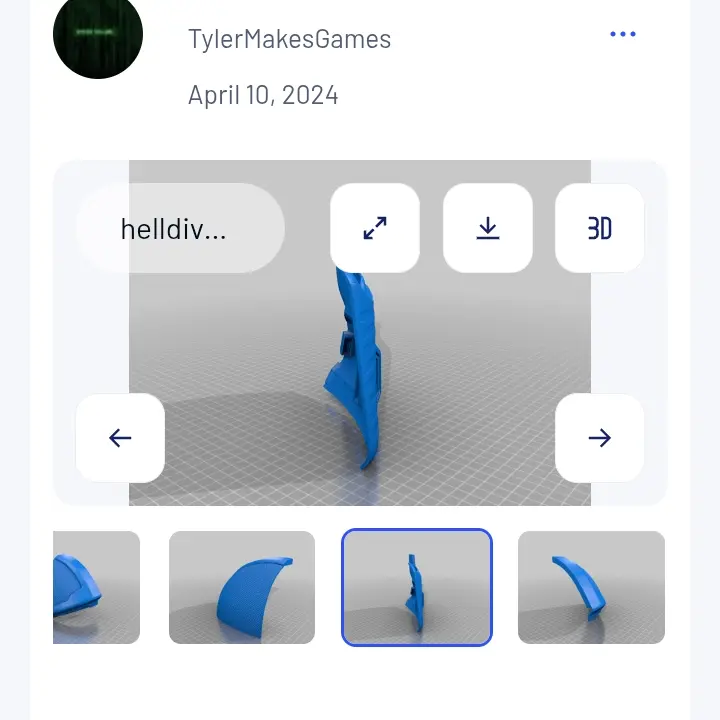Expand the model image to fullscreen

point(375,228)
